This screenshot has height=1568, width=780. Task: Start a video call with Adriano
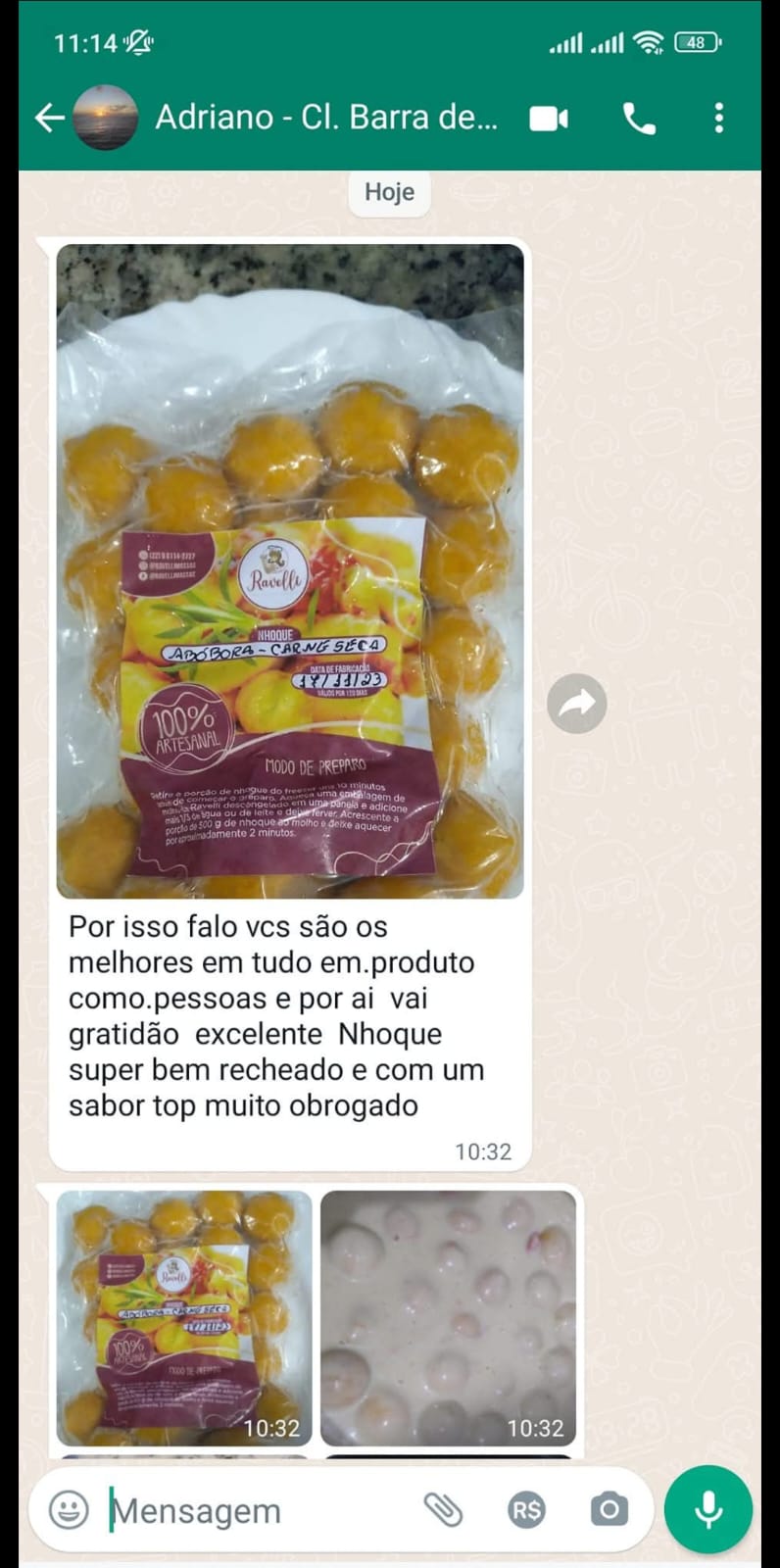click(549, 117)
